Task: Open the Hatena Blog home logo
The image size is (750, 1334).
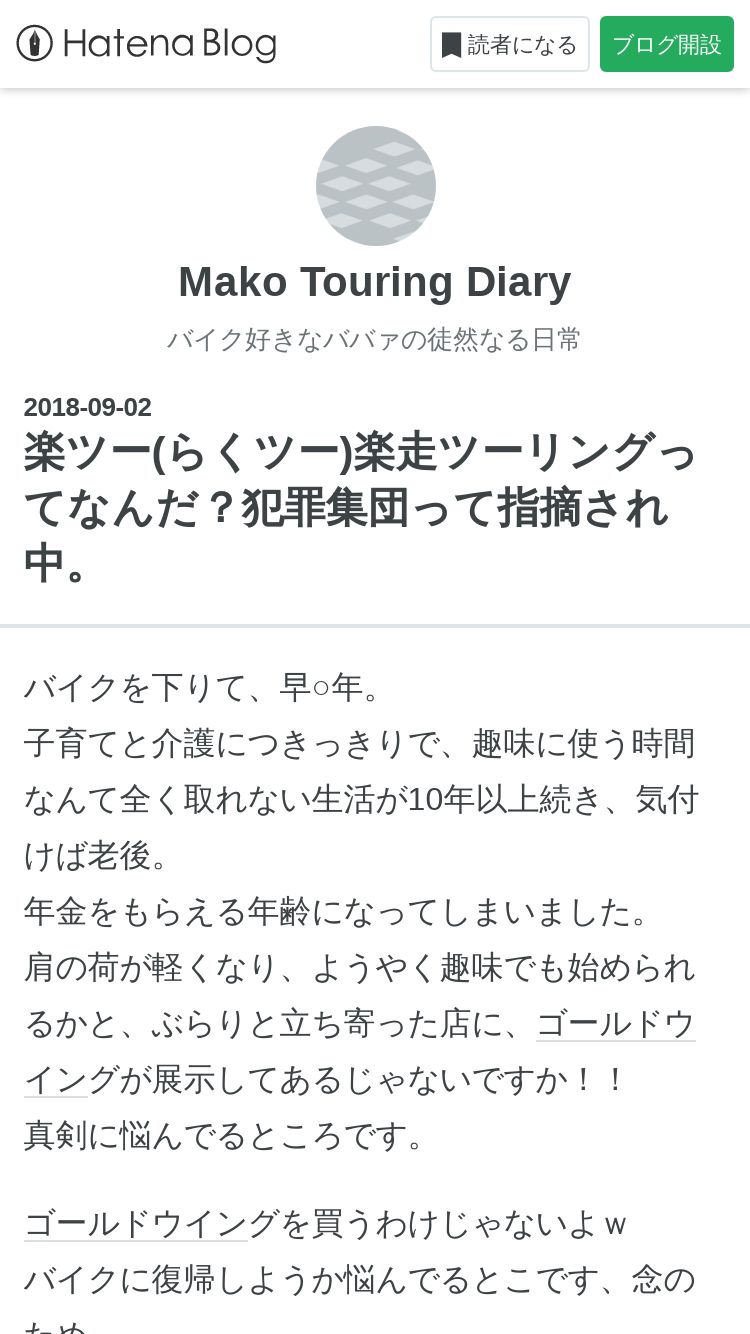Action: point(146,44)
